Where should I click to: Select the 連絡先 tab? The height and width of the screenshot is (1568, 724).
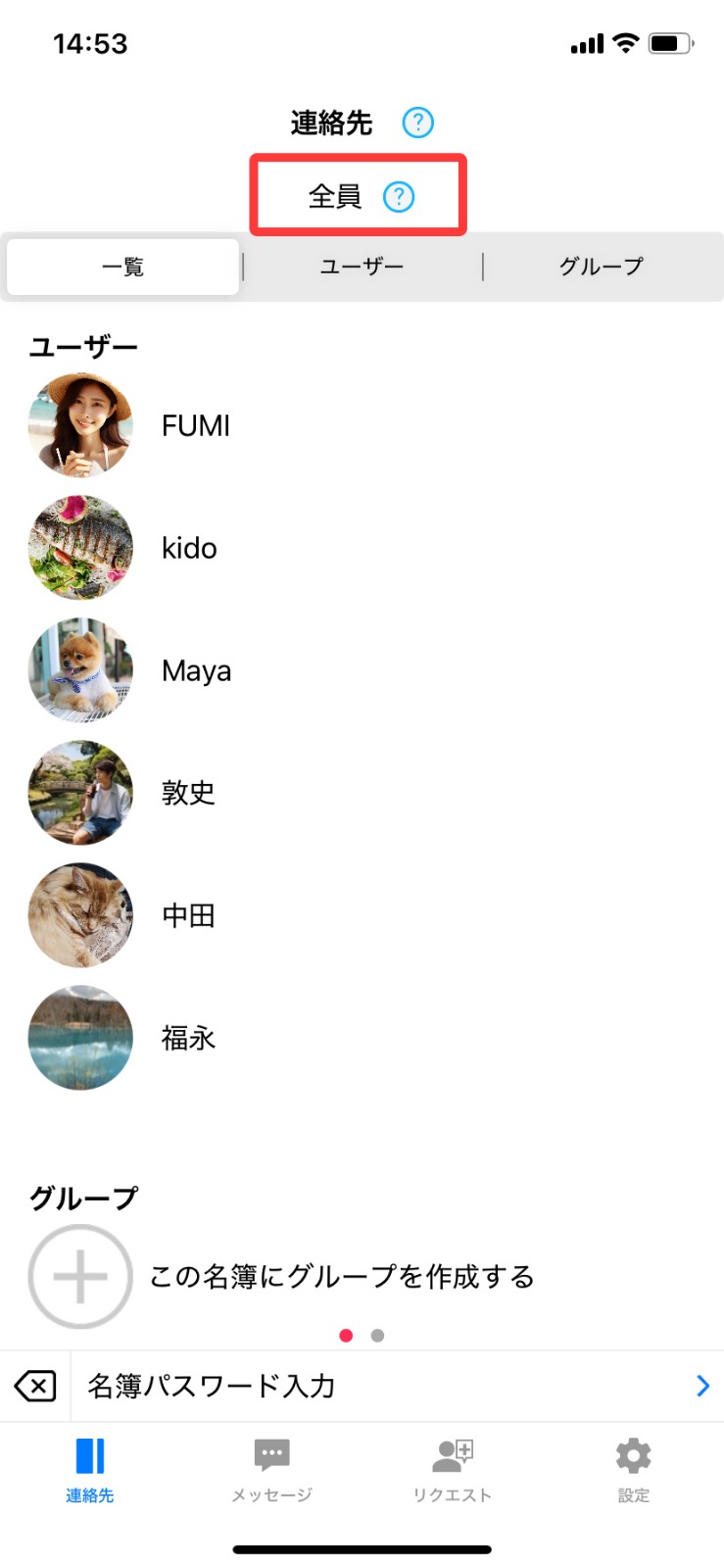tap(90, 1469)
